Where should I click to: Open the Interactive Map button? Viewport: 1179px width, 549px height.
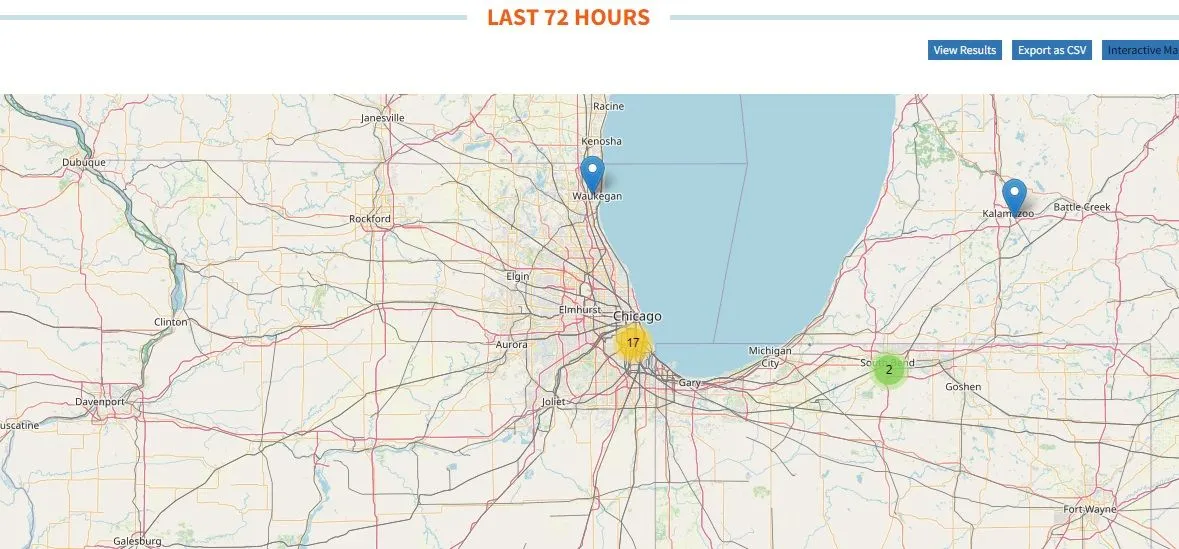(1141, 50)
